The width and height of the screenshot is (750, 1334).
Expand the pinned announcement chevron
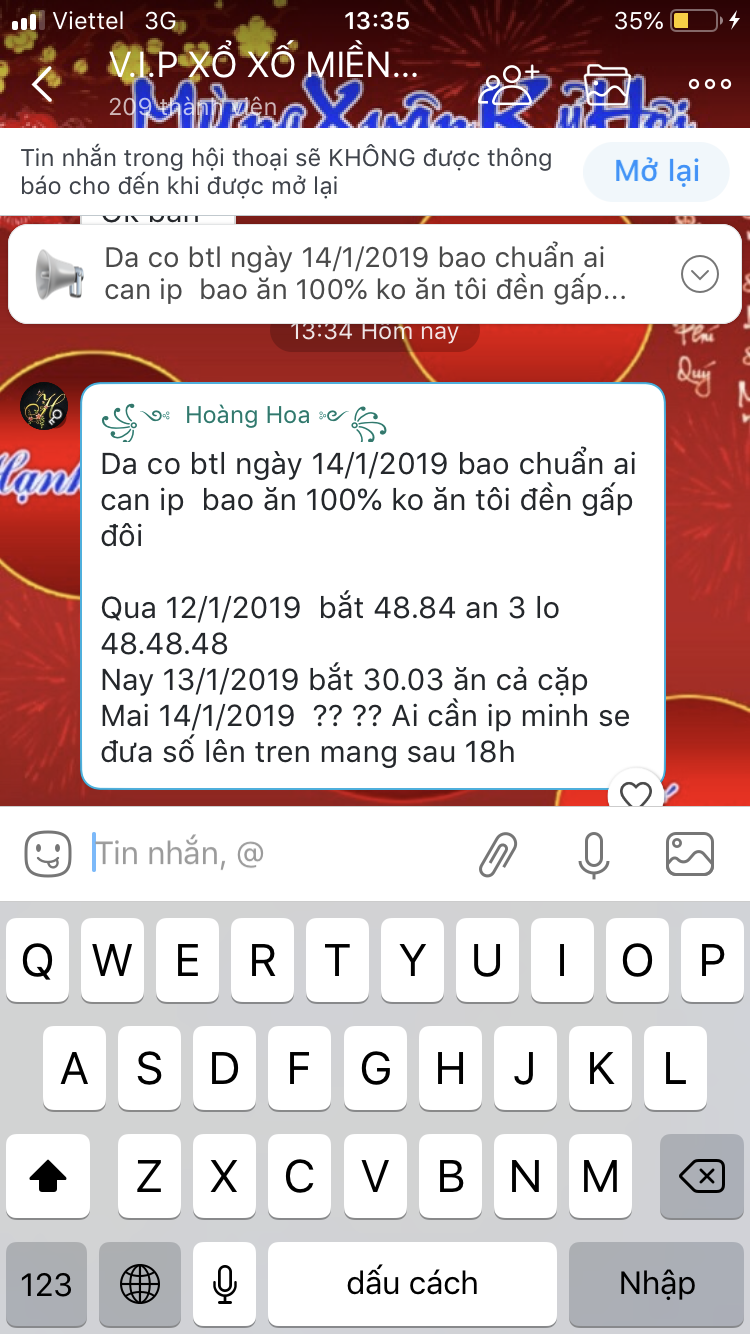(x=699, y=274)
